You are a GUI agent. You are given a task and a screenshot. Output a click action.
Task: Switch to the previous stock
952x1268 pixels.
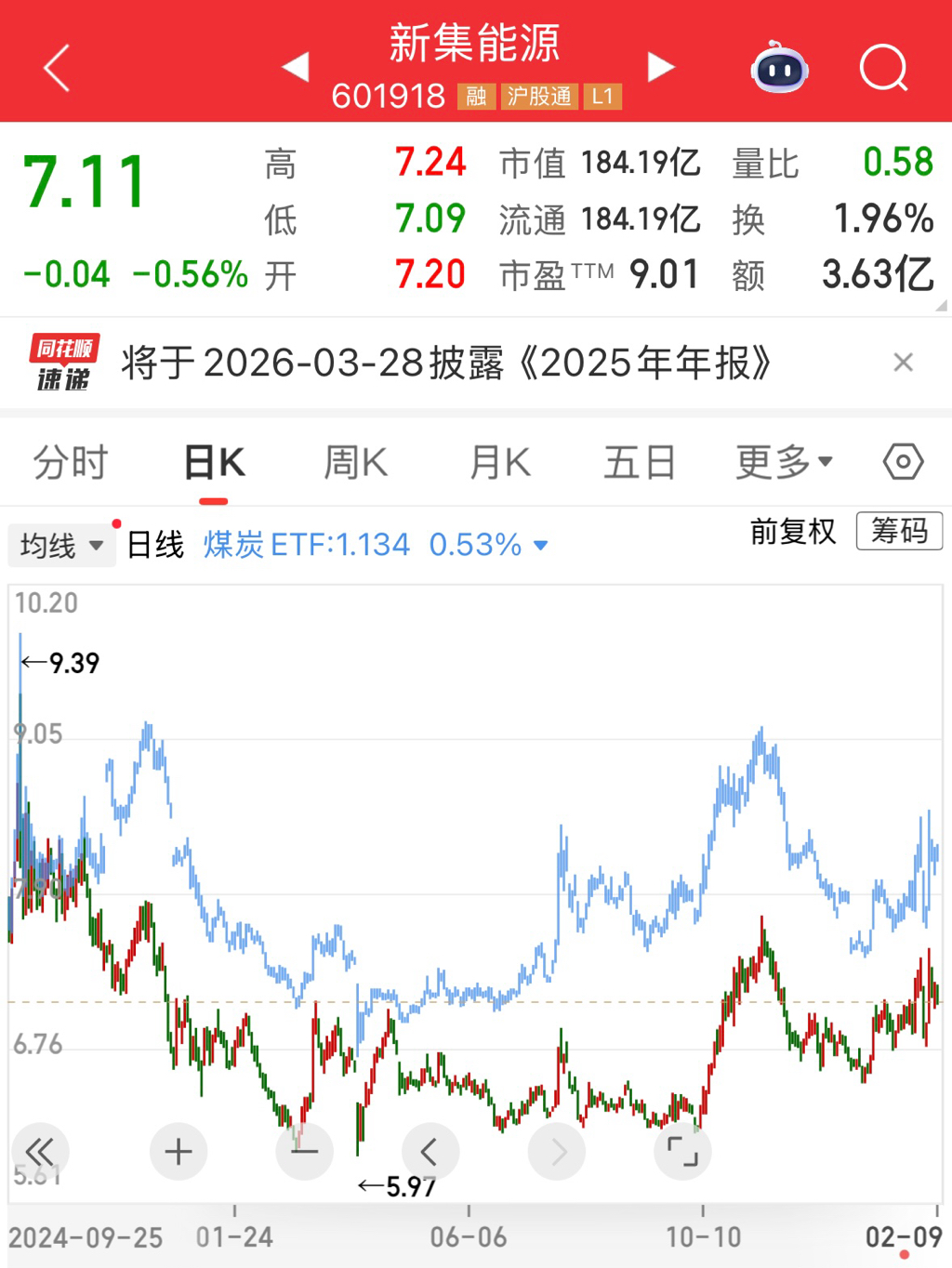(296, 67)
